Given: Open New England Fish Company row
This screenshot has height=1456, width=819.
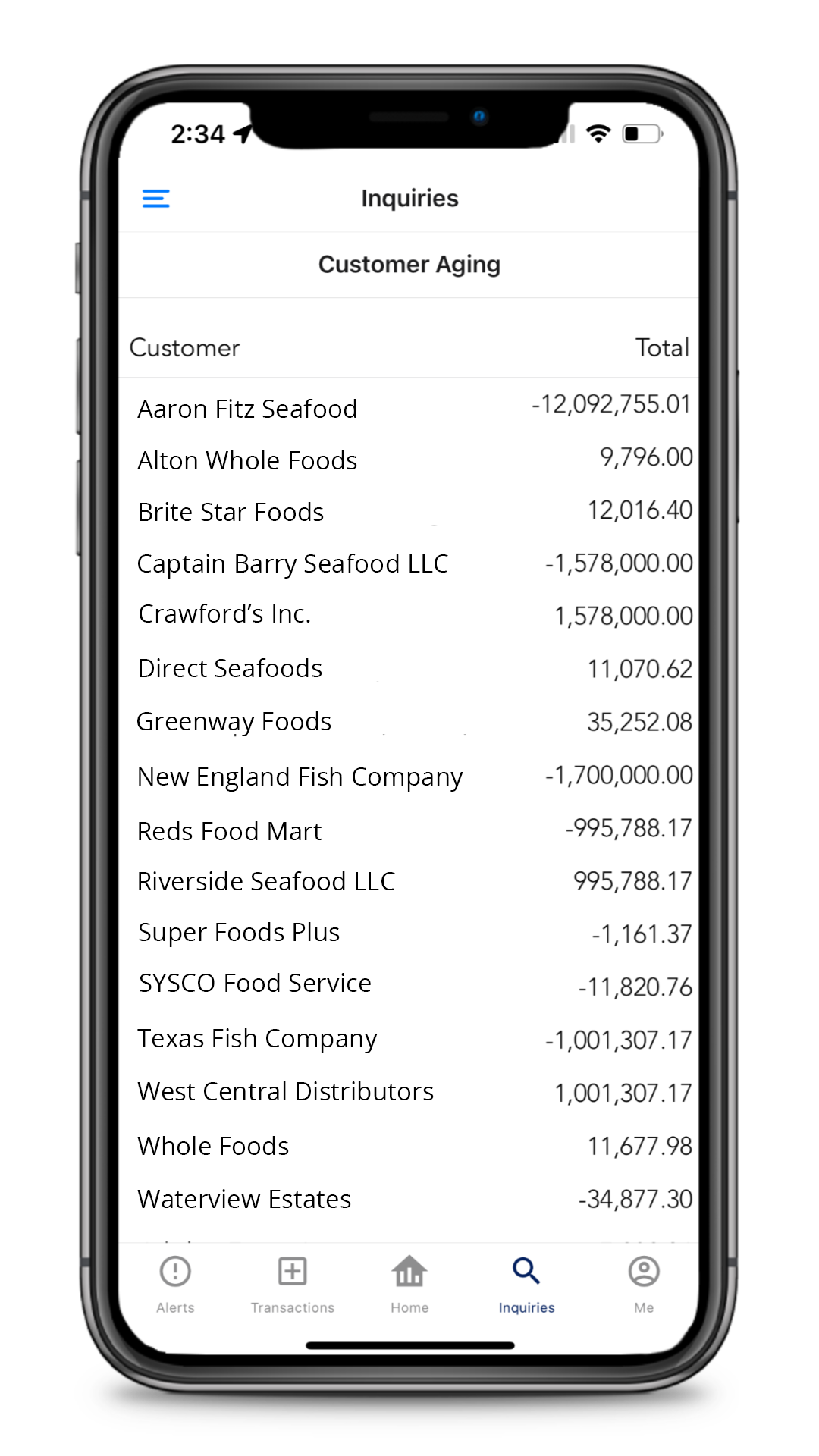Looking at the screenshot, I should tap(409, 776).
